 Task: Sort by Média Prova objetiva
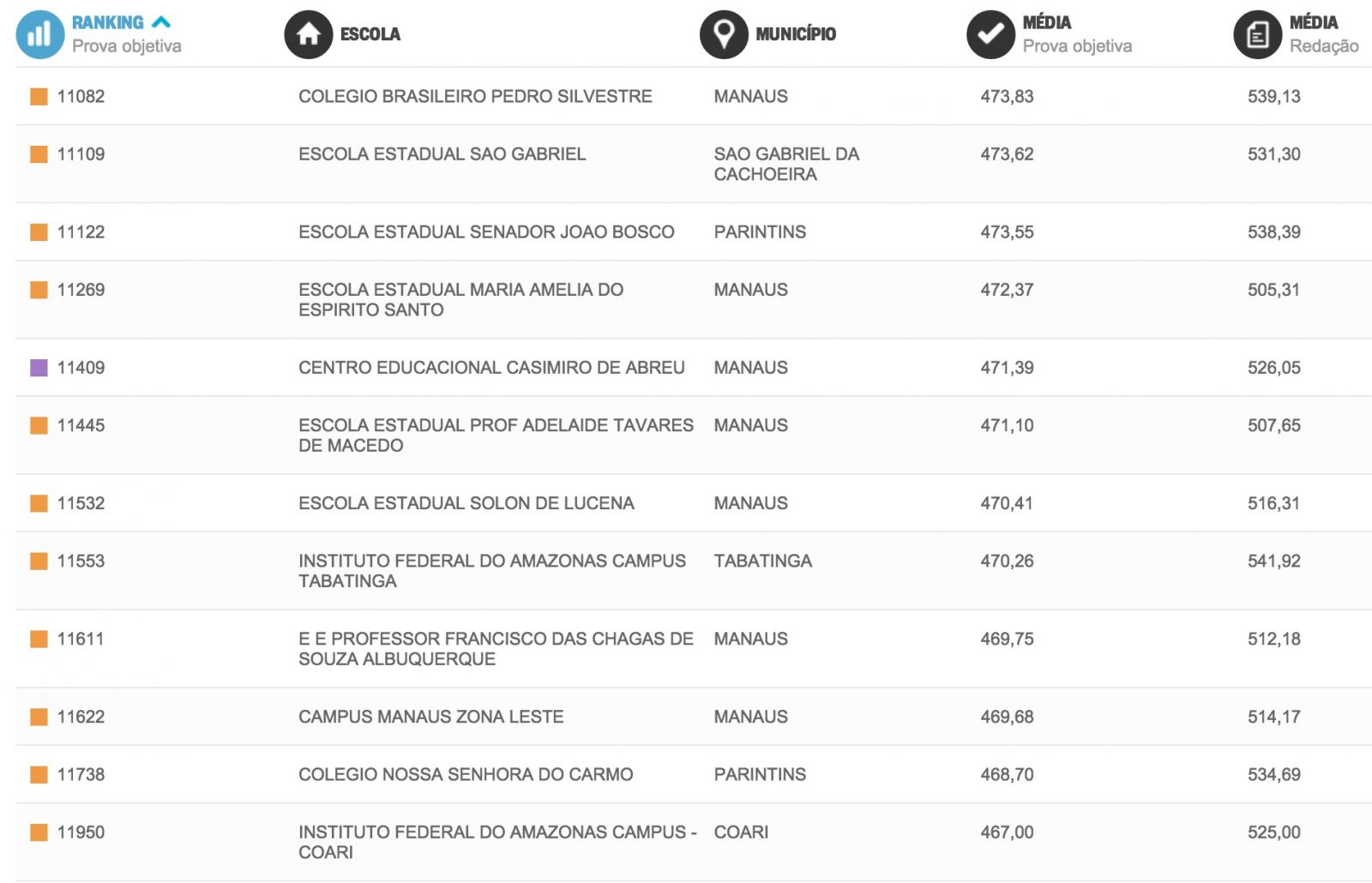tap(1046, 23)
